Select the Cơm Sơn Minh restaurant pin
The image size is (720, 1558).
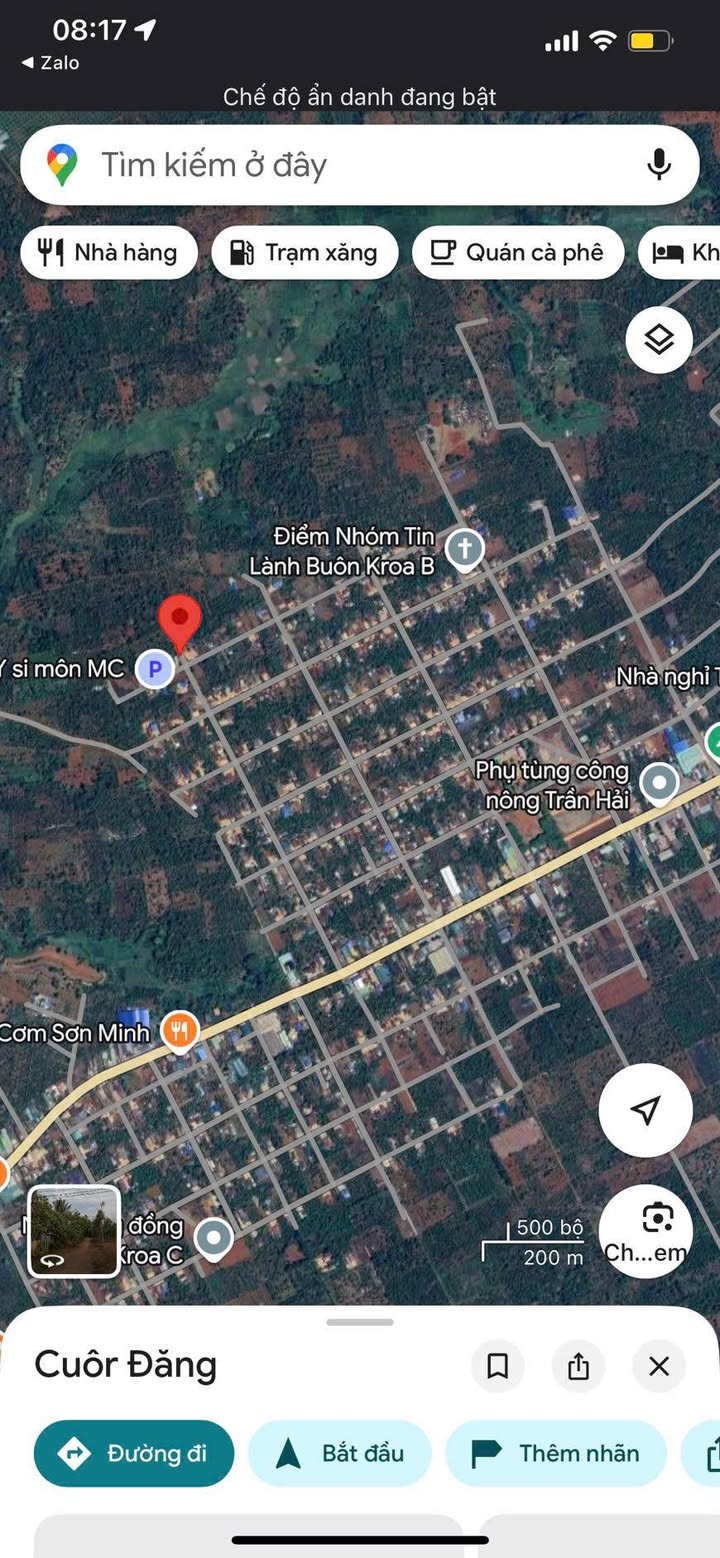pyautogui.click(x=180, y=1030)
